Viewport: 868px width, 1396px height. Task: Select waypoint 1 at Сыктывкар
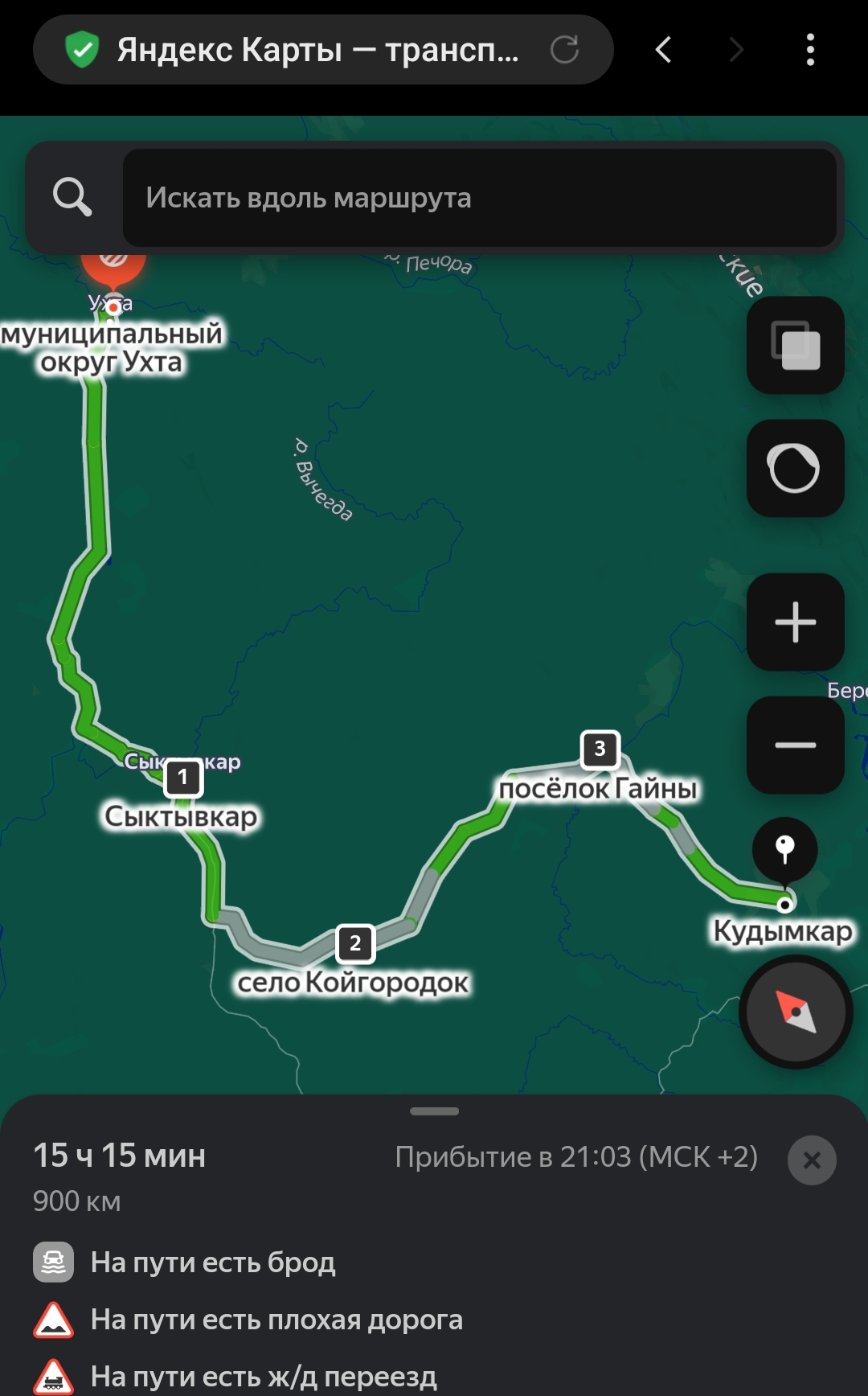coord(183,777)
